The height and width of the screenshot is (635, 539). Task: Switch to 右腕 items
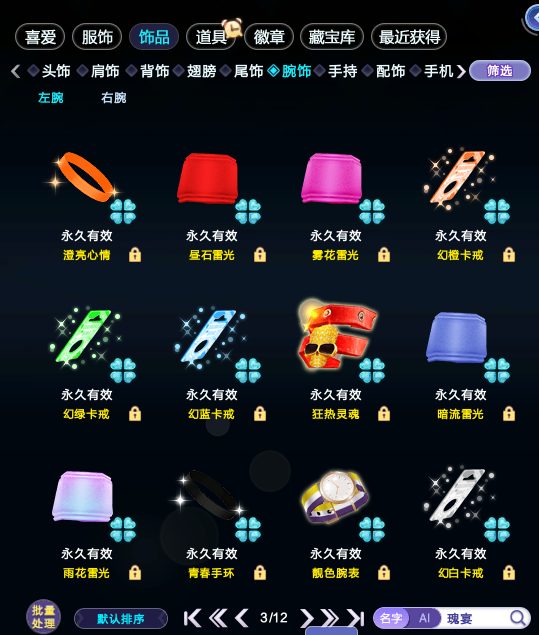(114, 98)
